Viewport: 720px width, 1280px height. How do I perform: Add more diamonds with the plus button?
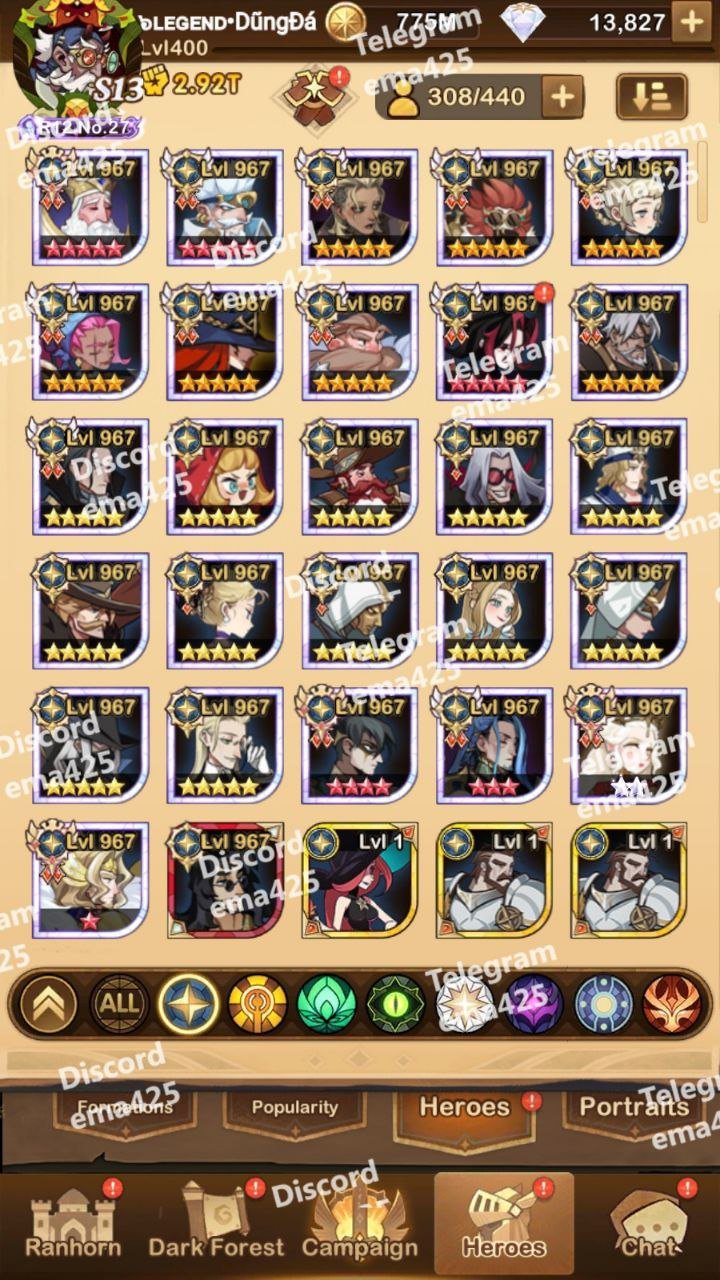coord(691,21)
